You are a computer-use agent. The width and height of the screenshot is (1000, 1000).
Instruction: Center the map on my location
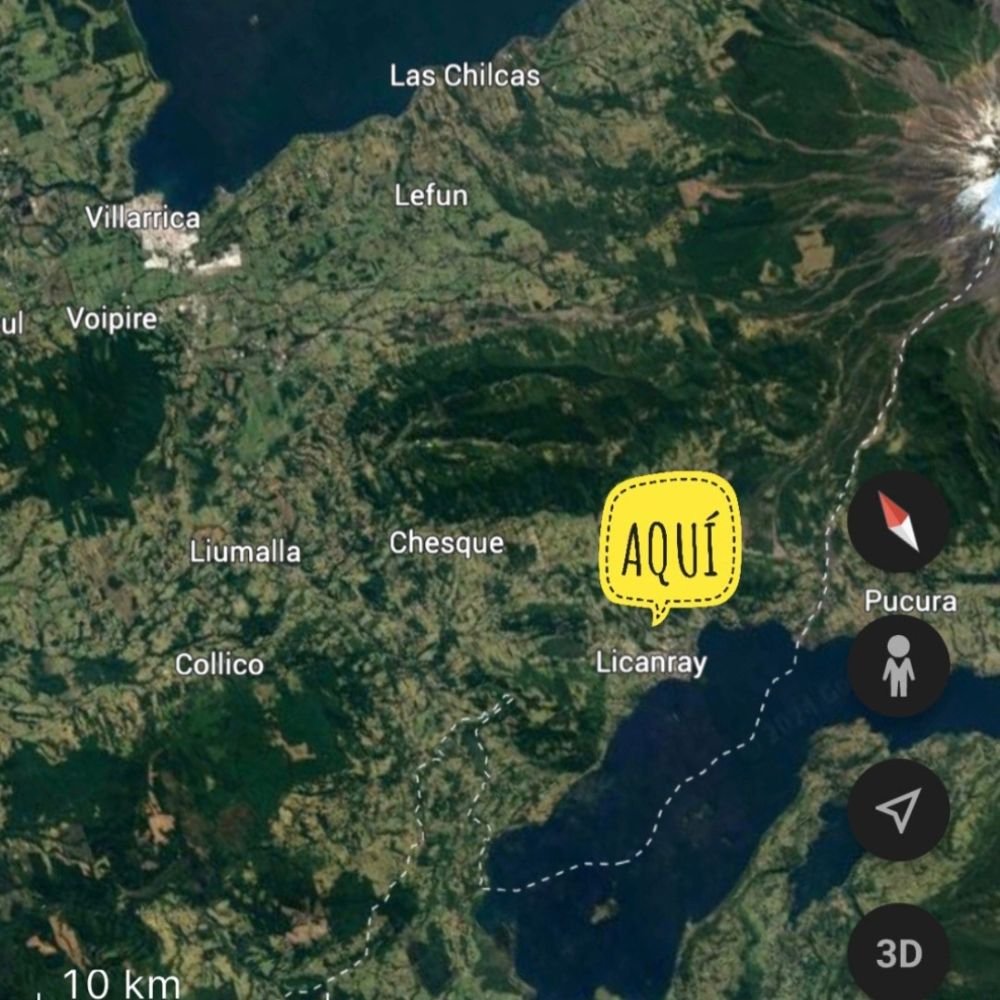point(898,810)
